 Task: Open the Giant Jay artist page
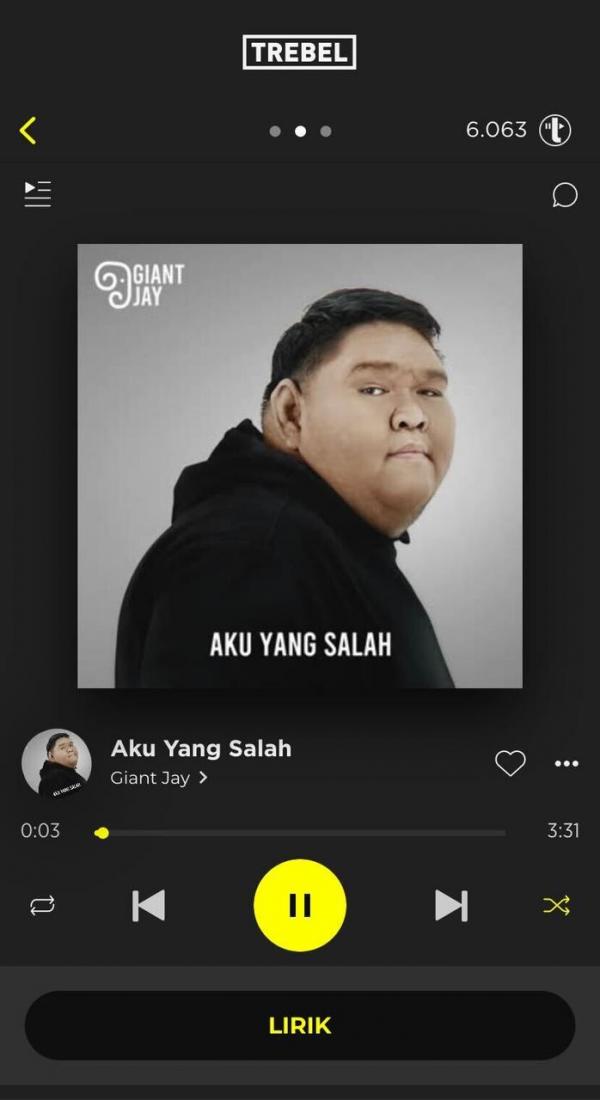pyautogui.click(x=158, y=778)
